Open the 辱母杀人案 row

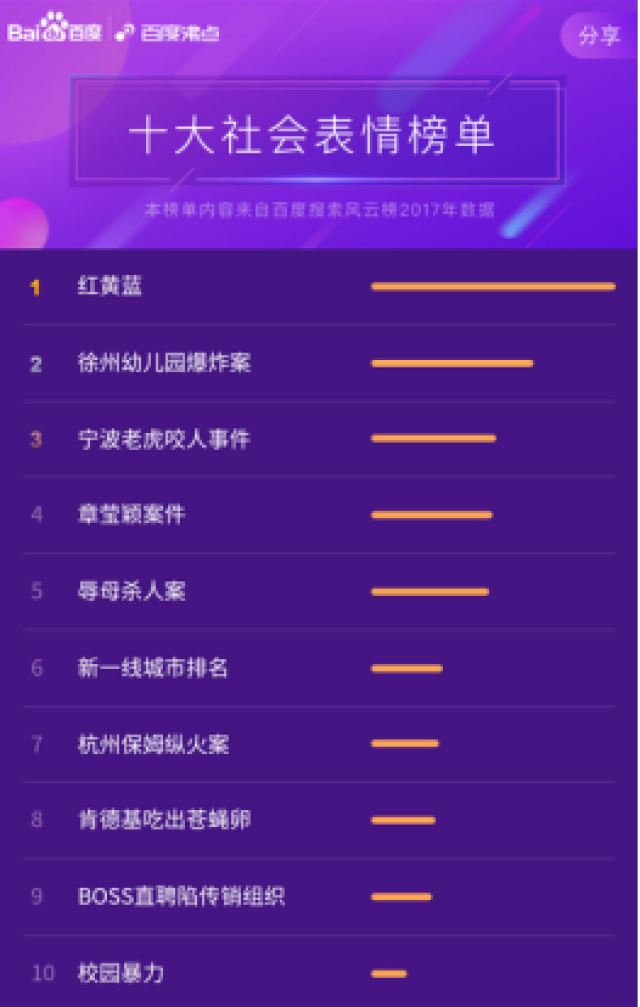pyautogui.click(x=131, y=591)
